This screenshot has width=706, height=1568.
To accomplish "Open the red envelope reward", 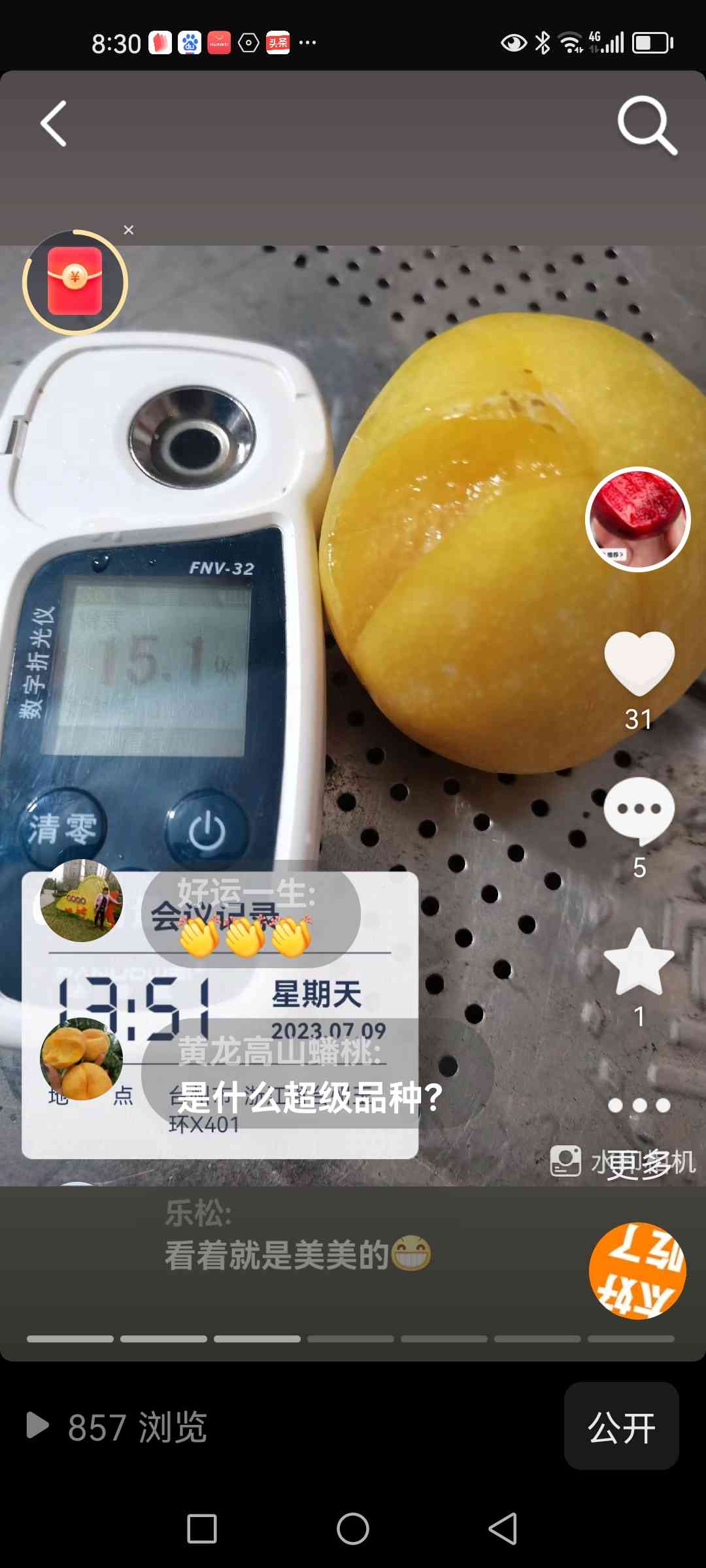I will tap(75, 282).
